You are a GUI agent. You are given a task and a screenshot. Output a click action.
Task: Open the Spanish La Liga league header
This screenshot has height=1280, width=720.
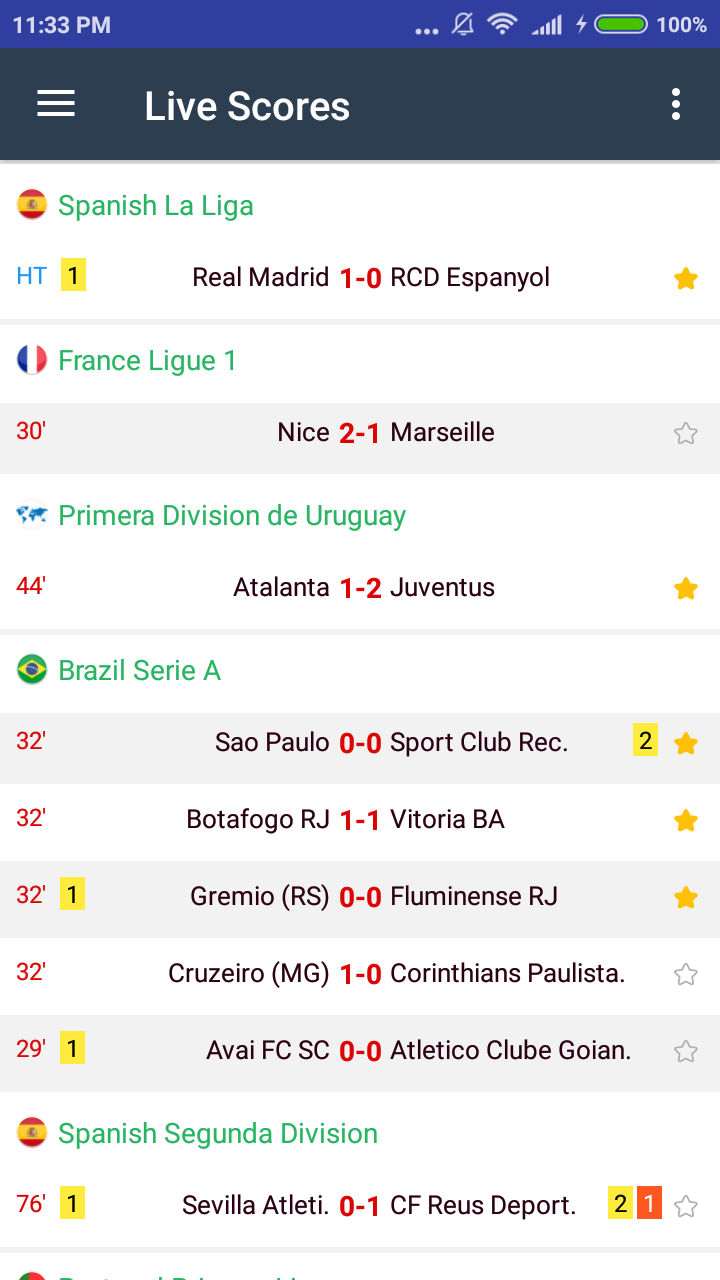360,205
